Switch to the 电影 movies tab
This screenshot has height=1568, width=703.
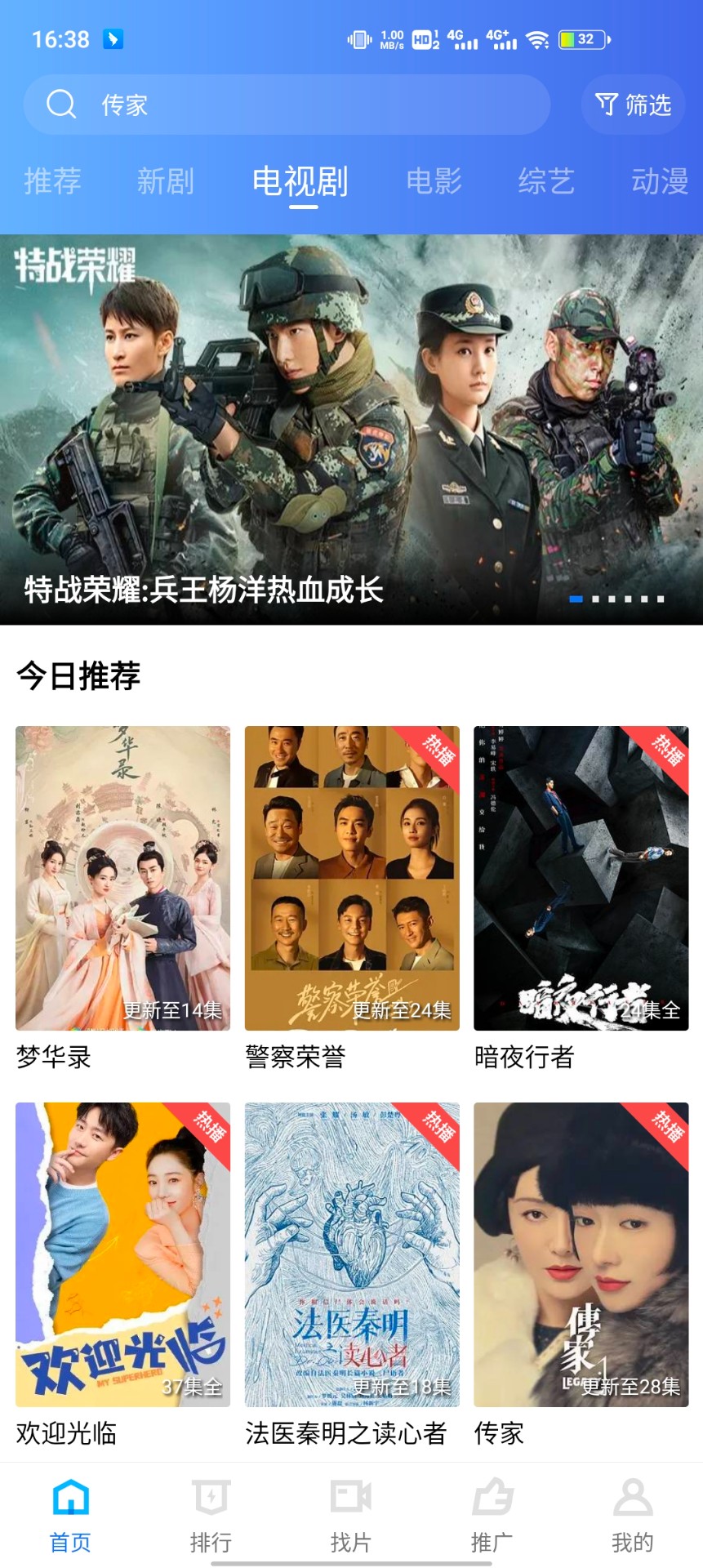click(x=435, y=181)
